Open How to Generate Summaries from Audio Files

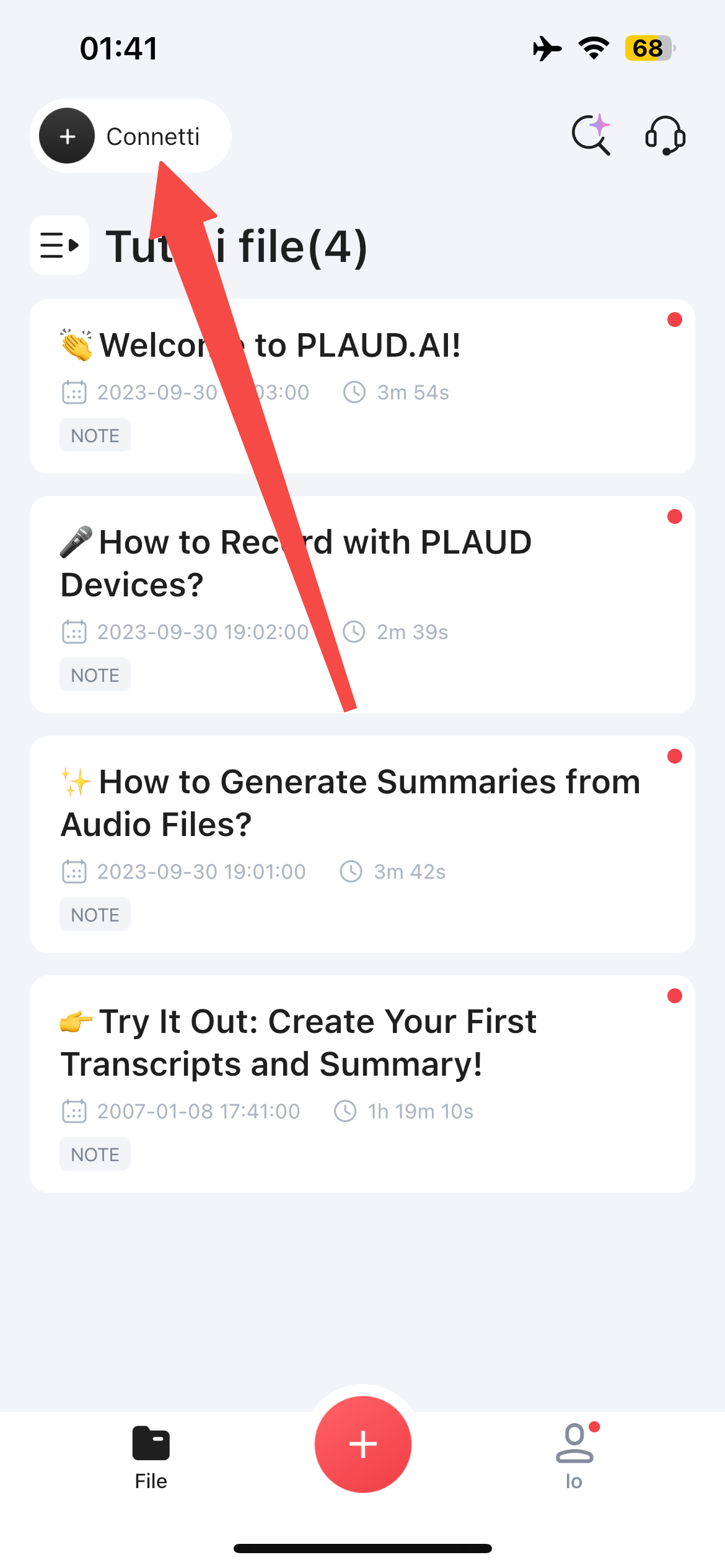click(x=362, y=843)
